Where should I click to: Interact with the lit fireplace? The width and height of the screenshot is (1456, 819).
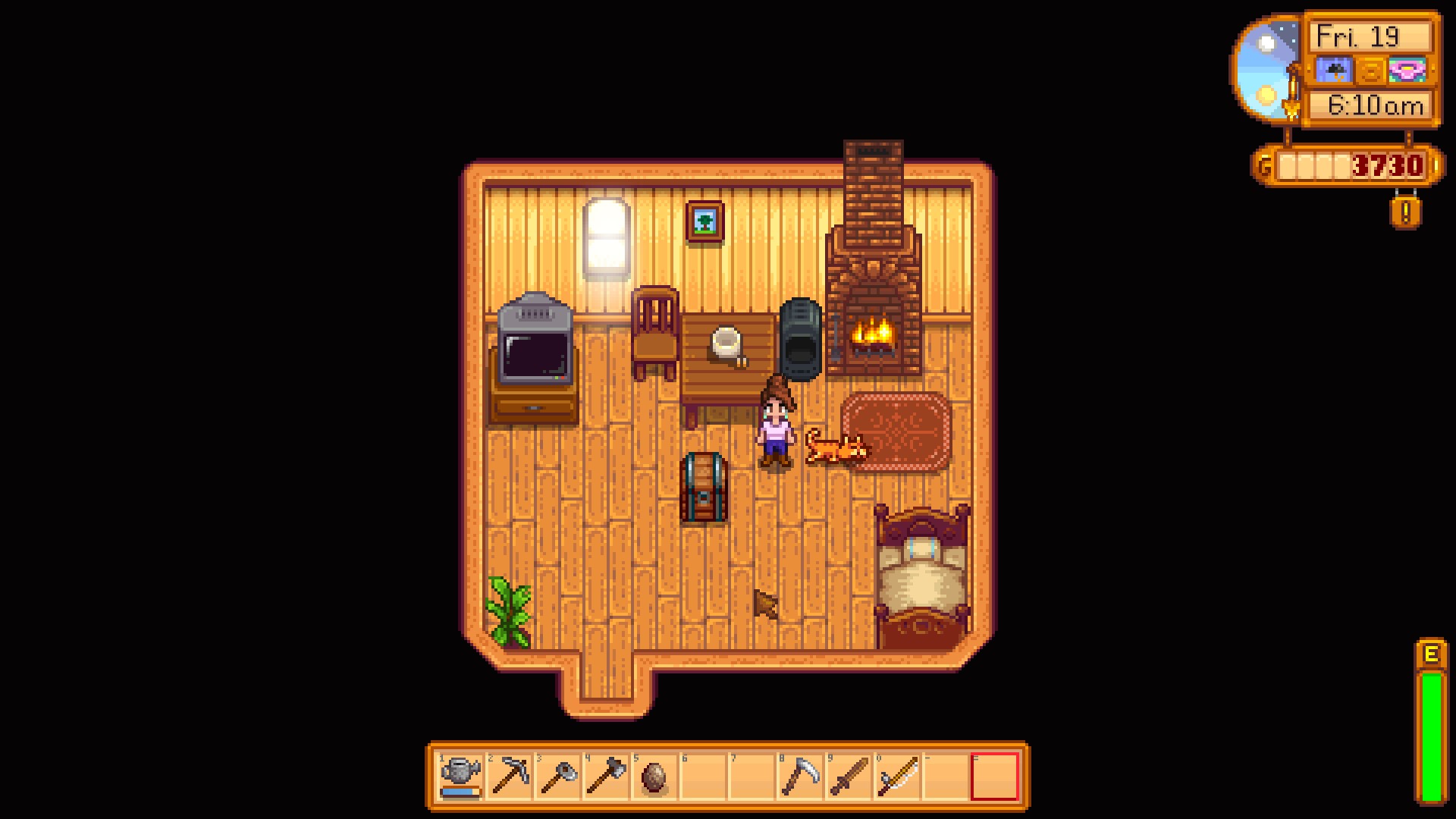(x=872, y=337)
